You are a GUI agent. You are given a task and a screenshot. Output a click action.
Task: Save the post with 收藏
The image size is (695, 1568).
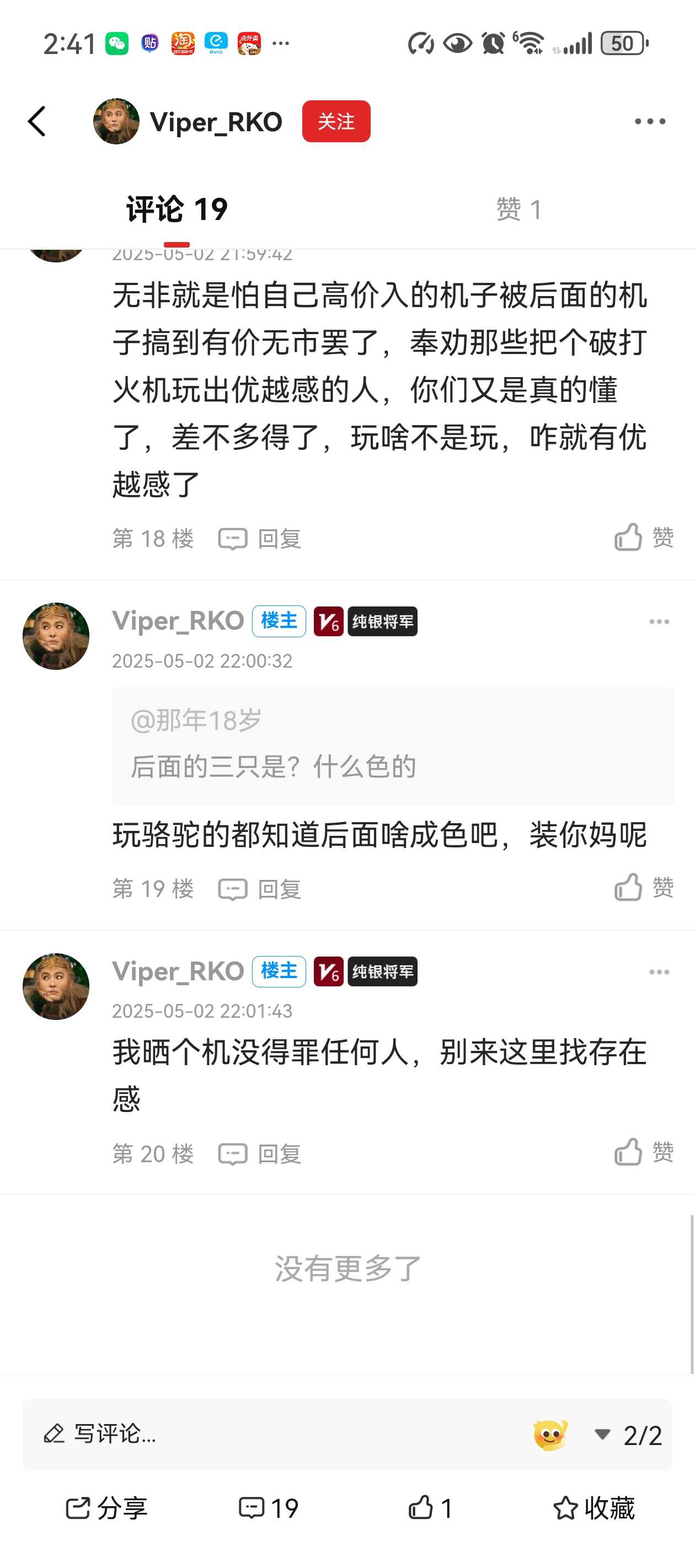pyautogui.click(x=594, y=1508)
